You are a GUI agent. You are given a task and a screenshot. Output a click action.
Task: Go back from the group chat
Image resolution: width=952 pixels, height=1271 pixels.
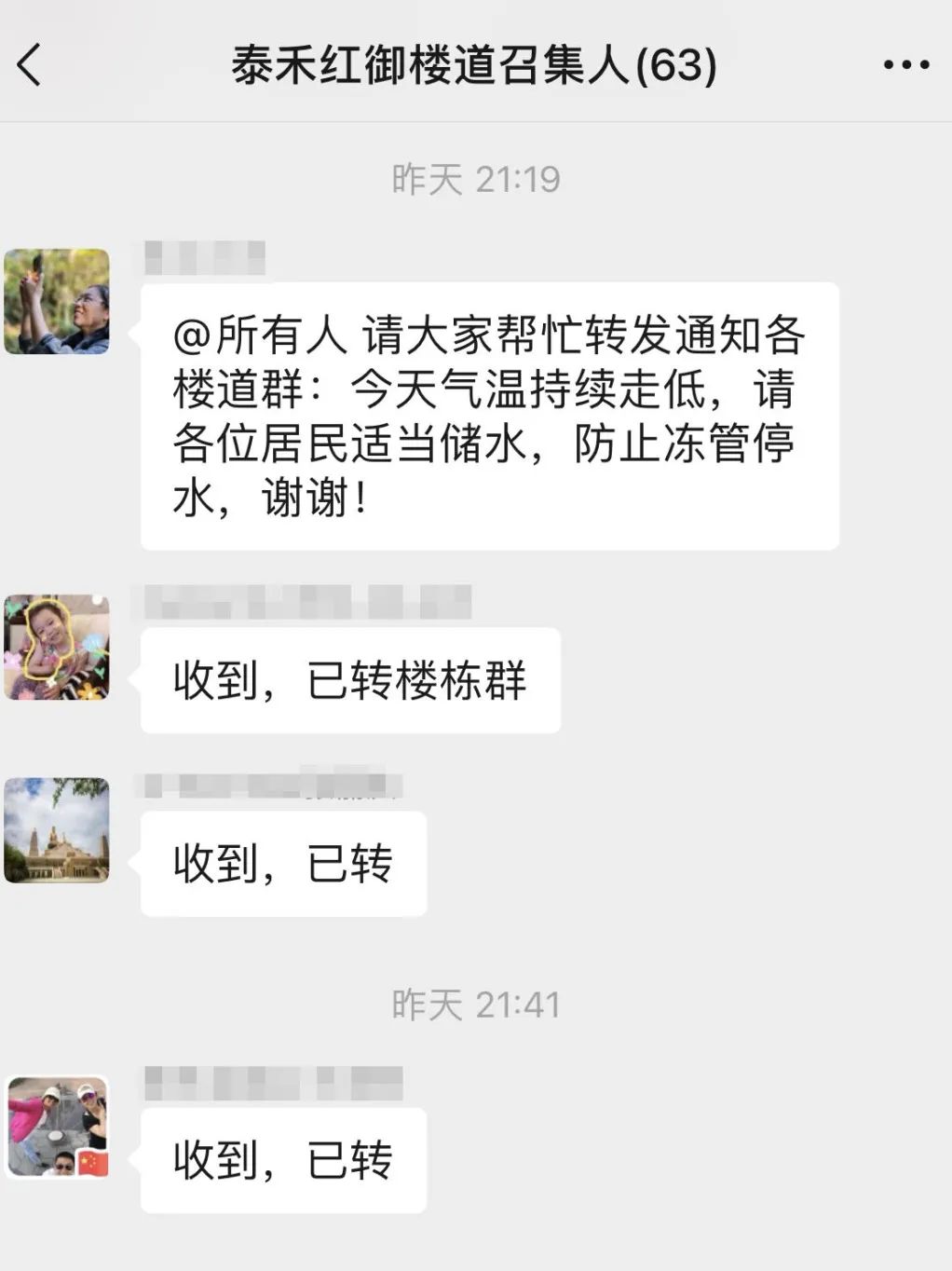coord(30,65)
